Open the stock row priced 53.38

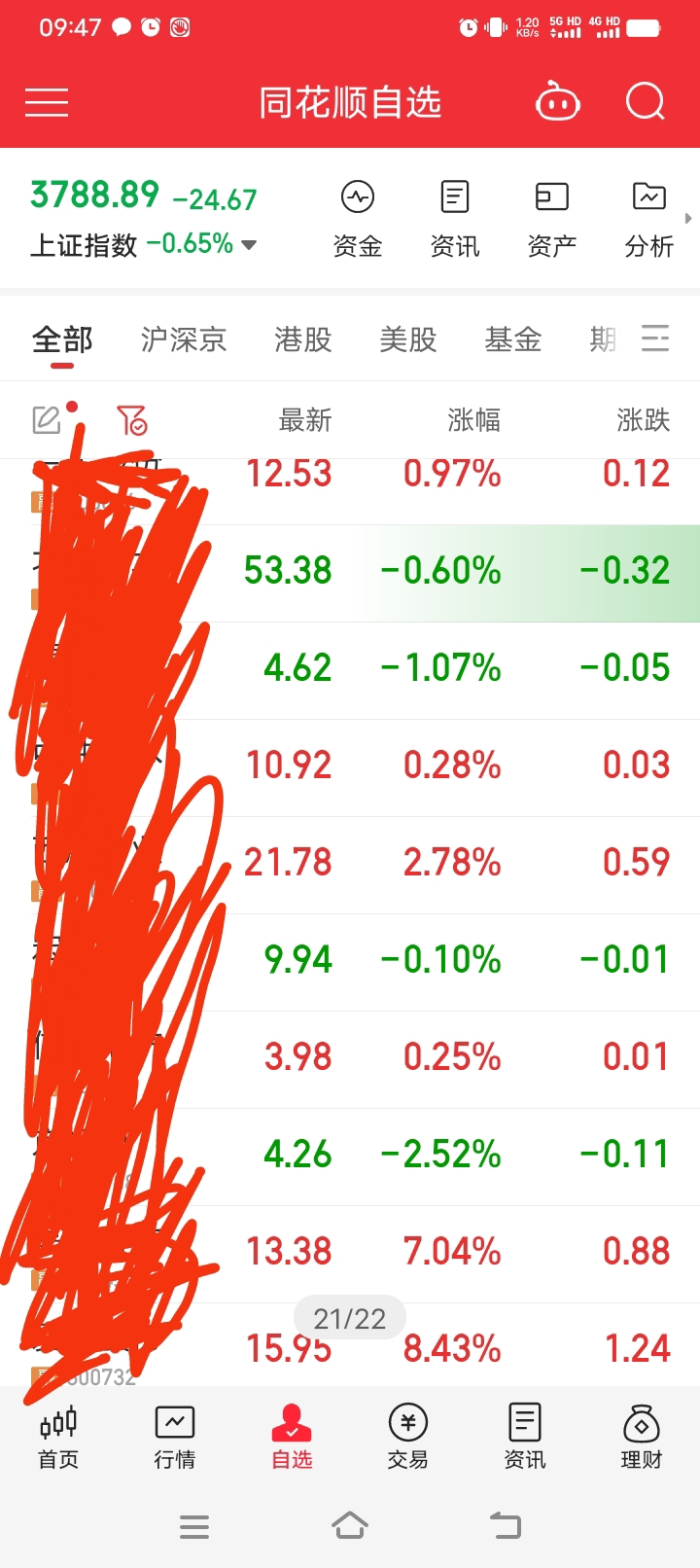point(350,574)
